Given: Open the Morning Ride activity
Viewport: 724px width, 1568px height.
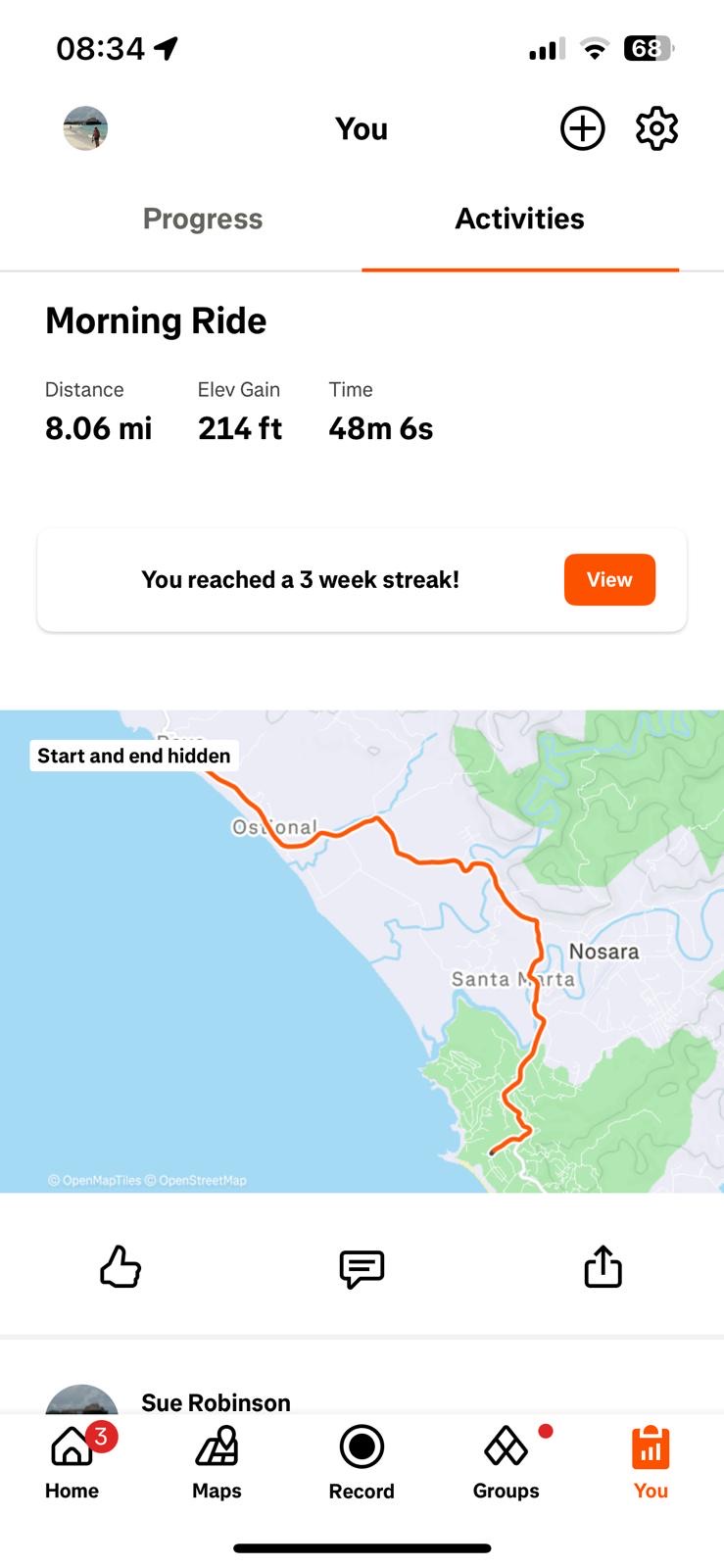Looking at the screenshot, I should point(156,320).
